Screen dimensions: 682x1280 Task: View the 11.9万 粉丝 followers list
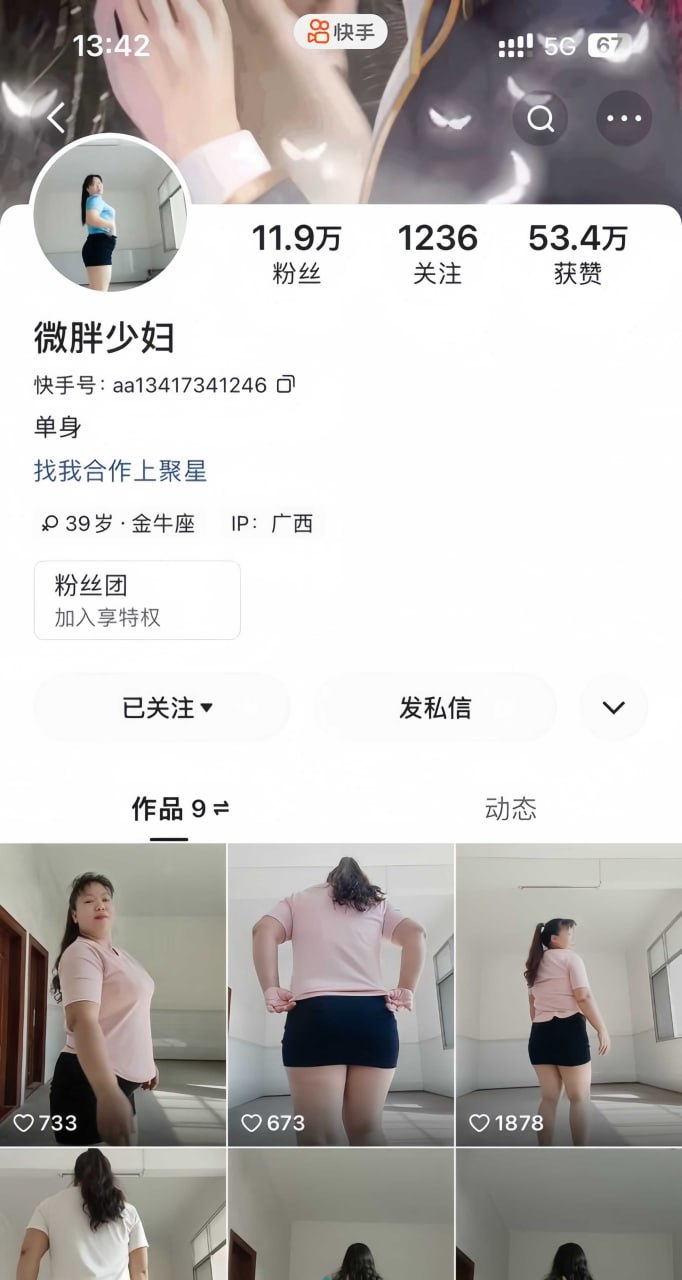point(296,253)
